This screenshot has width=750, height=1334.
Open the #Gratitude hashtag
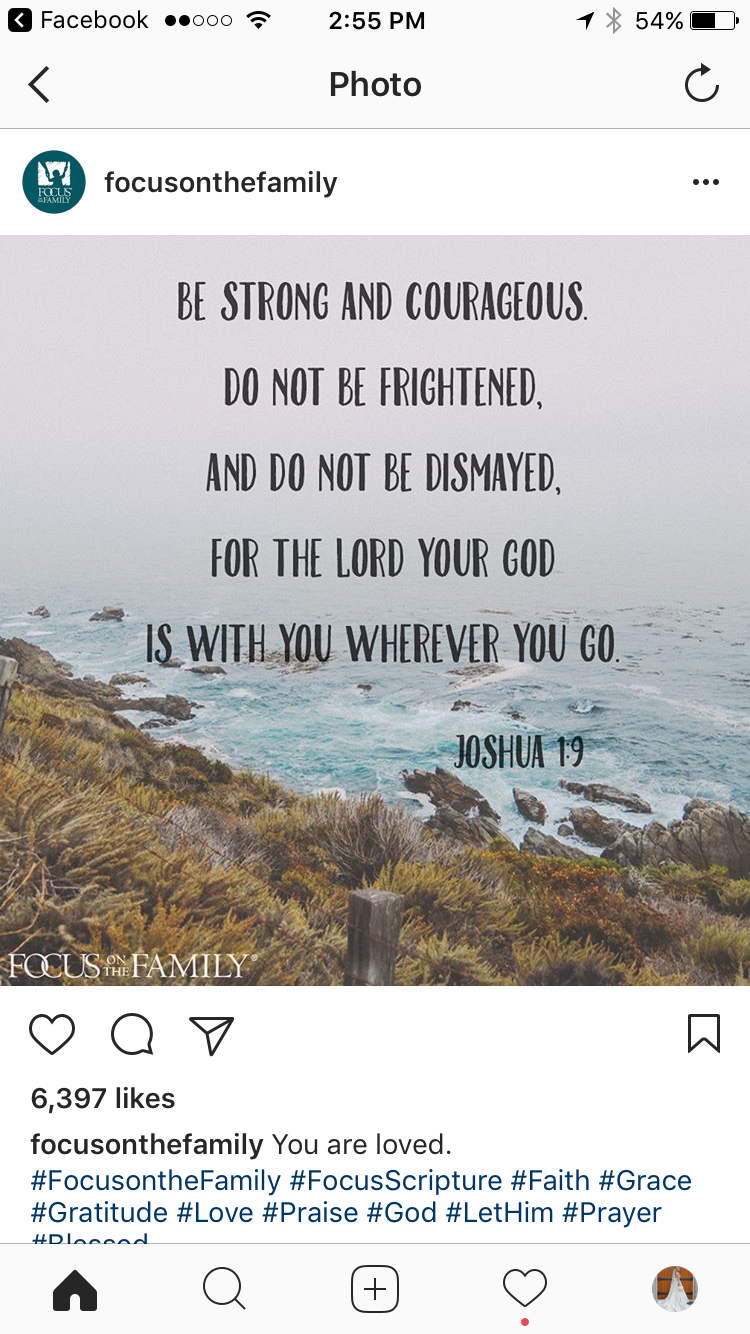point(99,1213)
